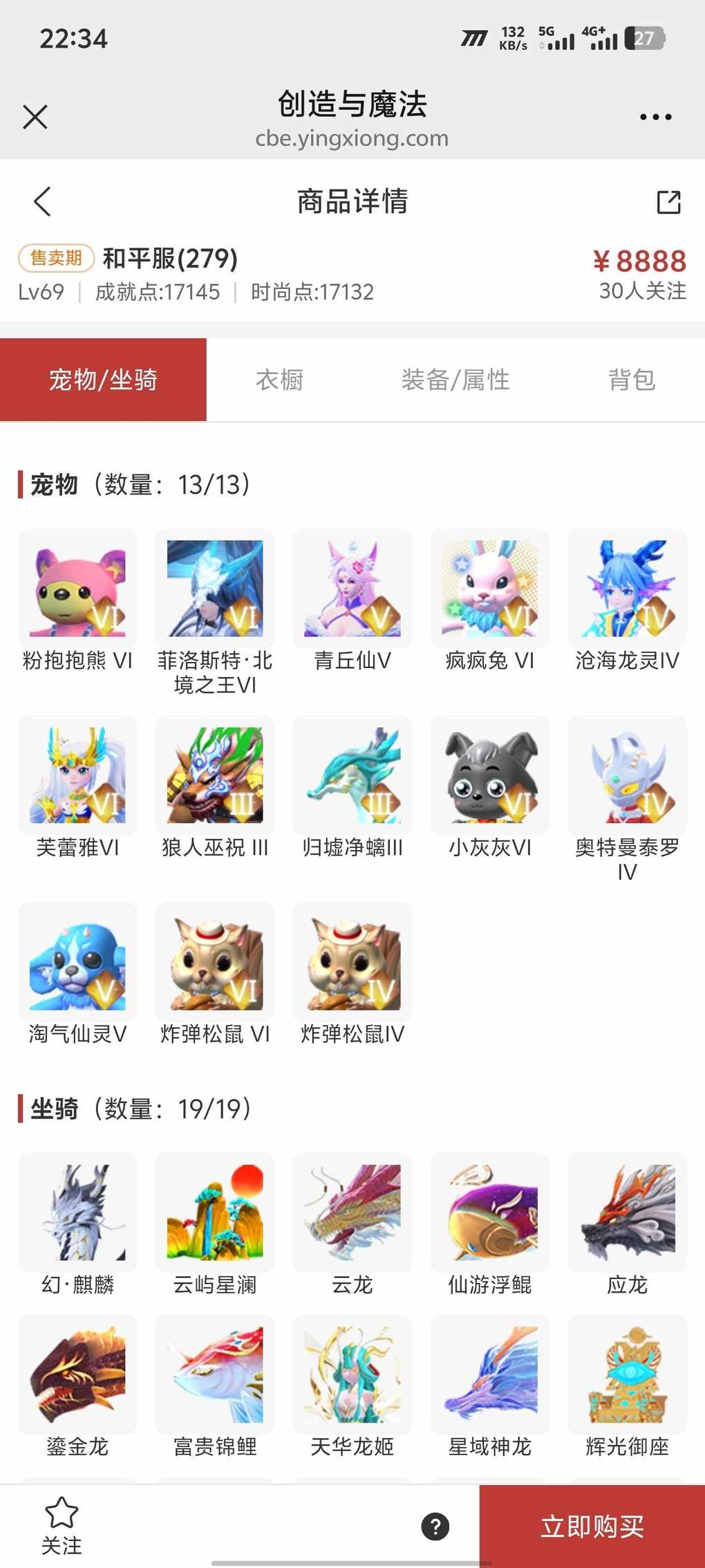
Task: Open the 背包 tab
Action: 631,380
